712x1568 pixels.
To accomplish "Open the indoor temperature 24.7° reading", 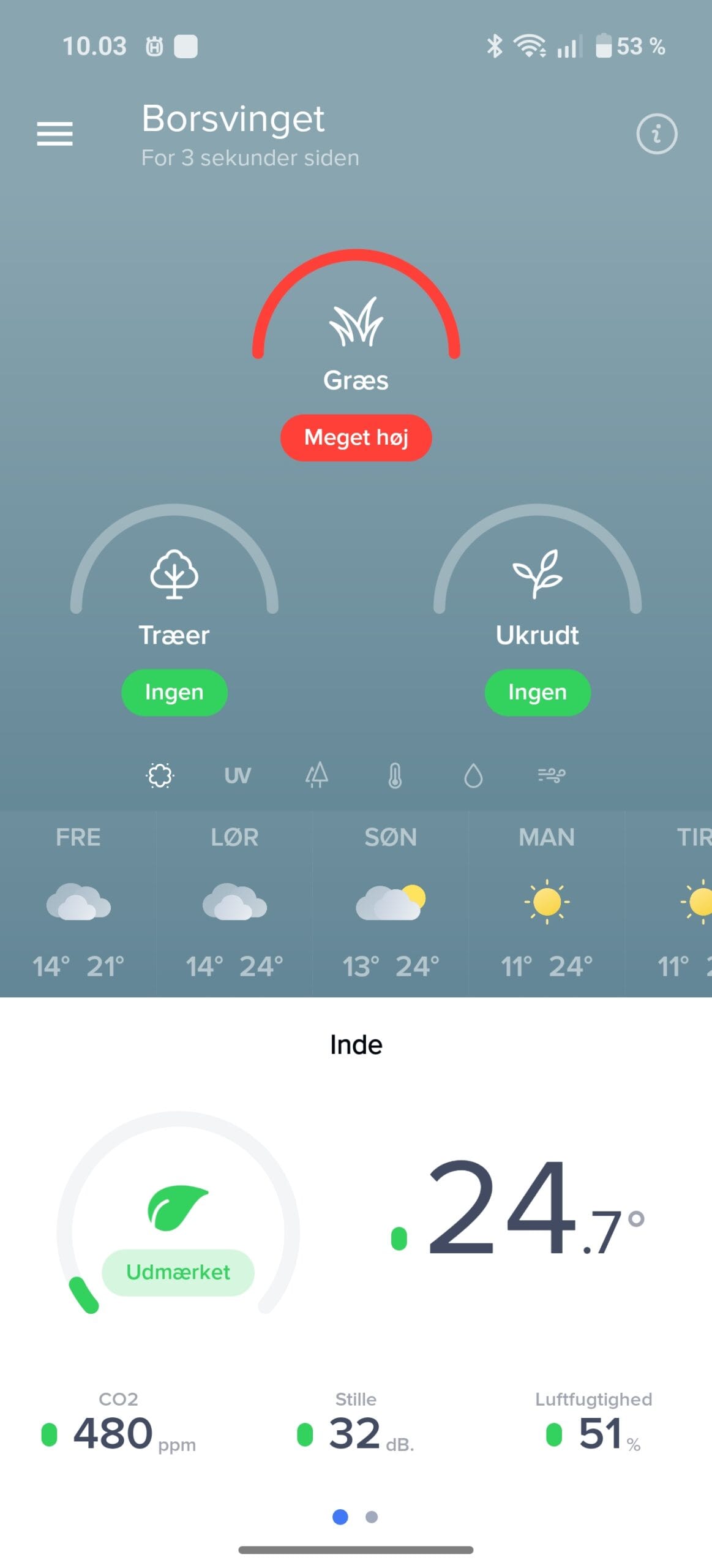I will pyautogui.click(x=518, y=1207).
